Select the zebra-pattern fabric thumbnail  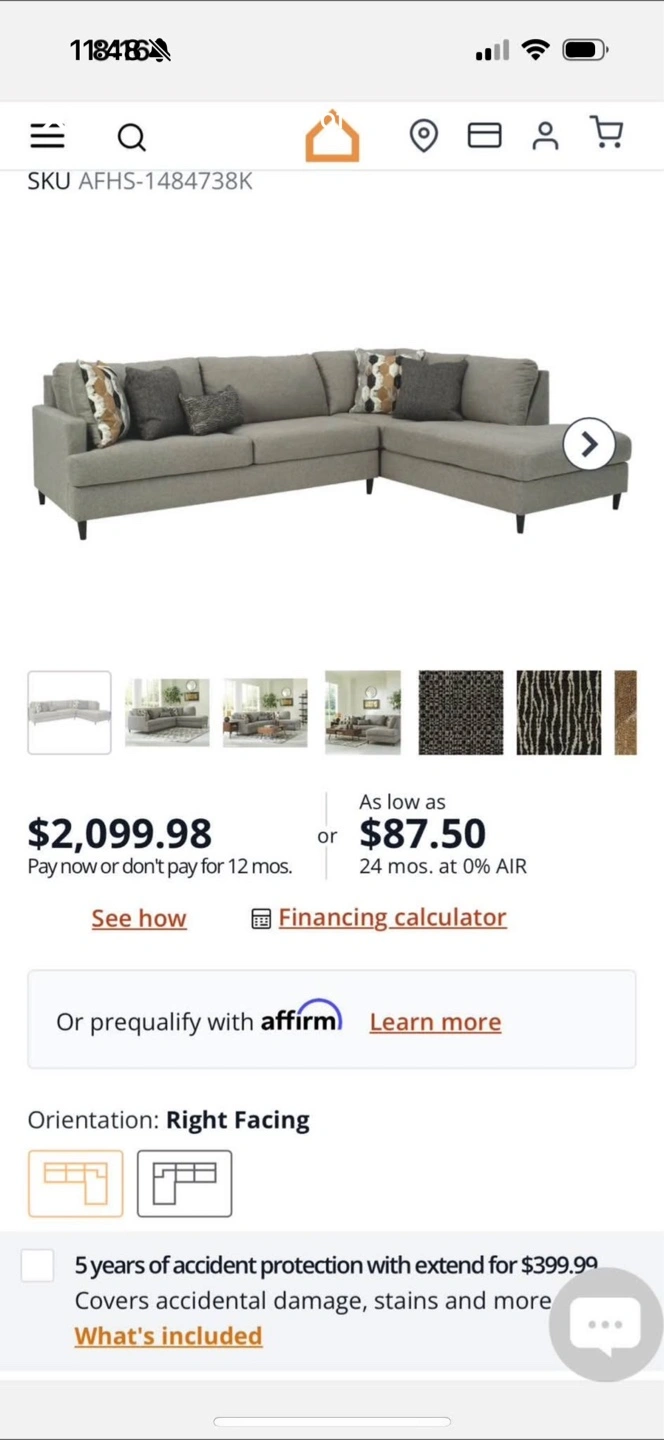pyautogui.click(x=559, y=712)
